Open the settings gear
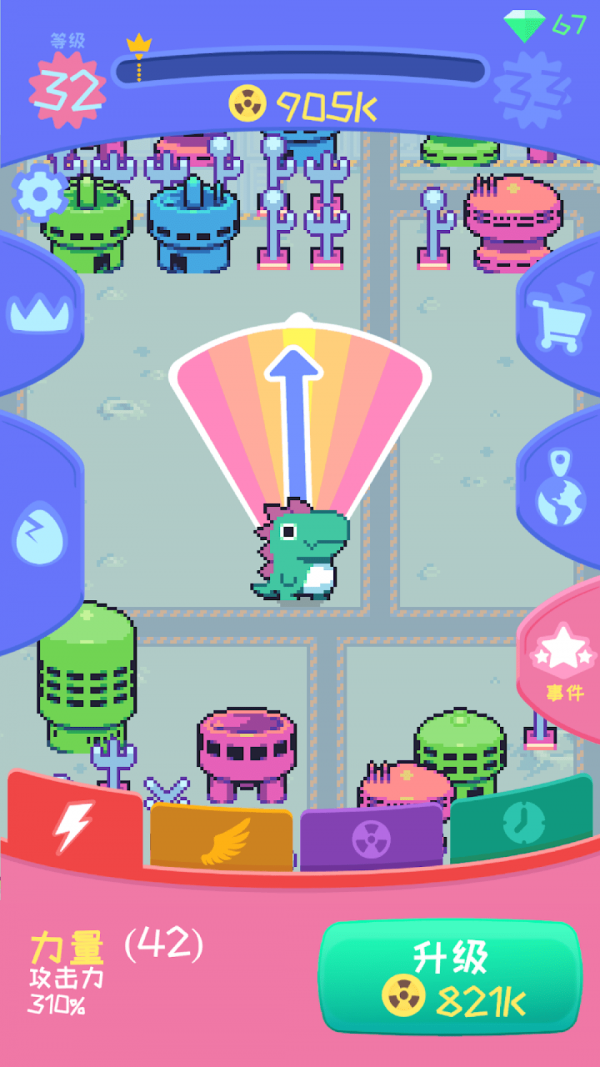This screenshot has width=600, height=1067. point(39,194)
